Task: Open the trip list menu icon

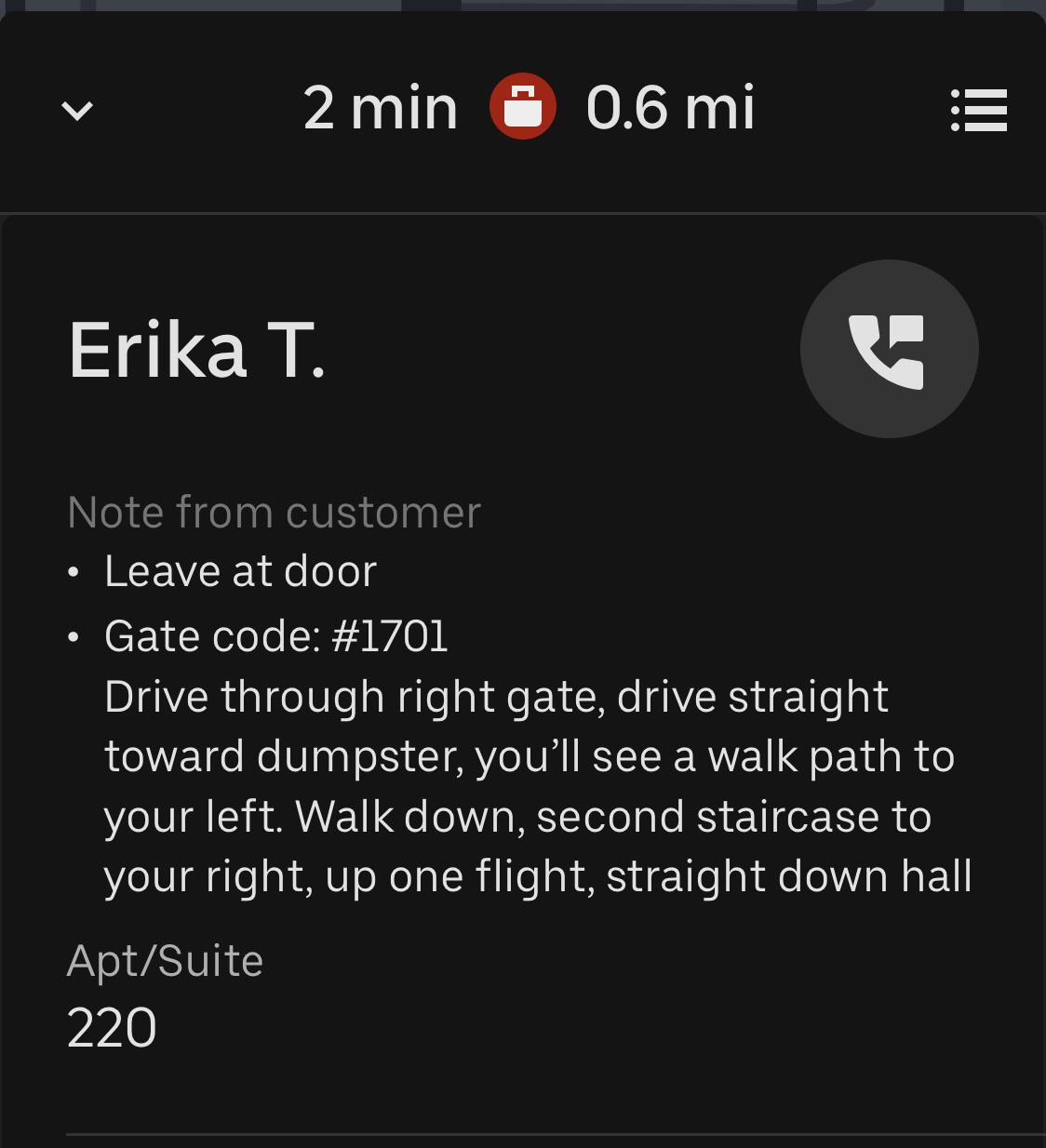Action: click(x=979, y=111)
